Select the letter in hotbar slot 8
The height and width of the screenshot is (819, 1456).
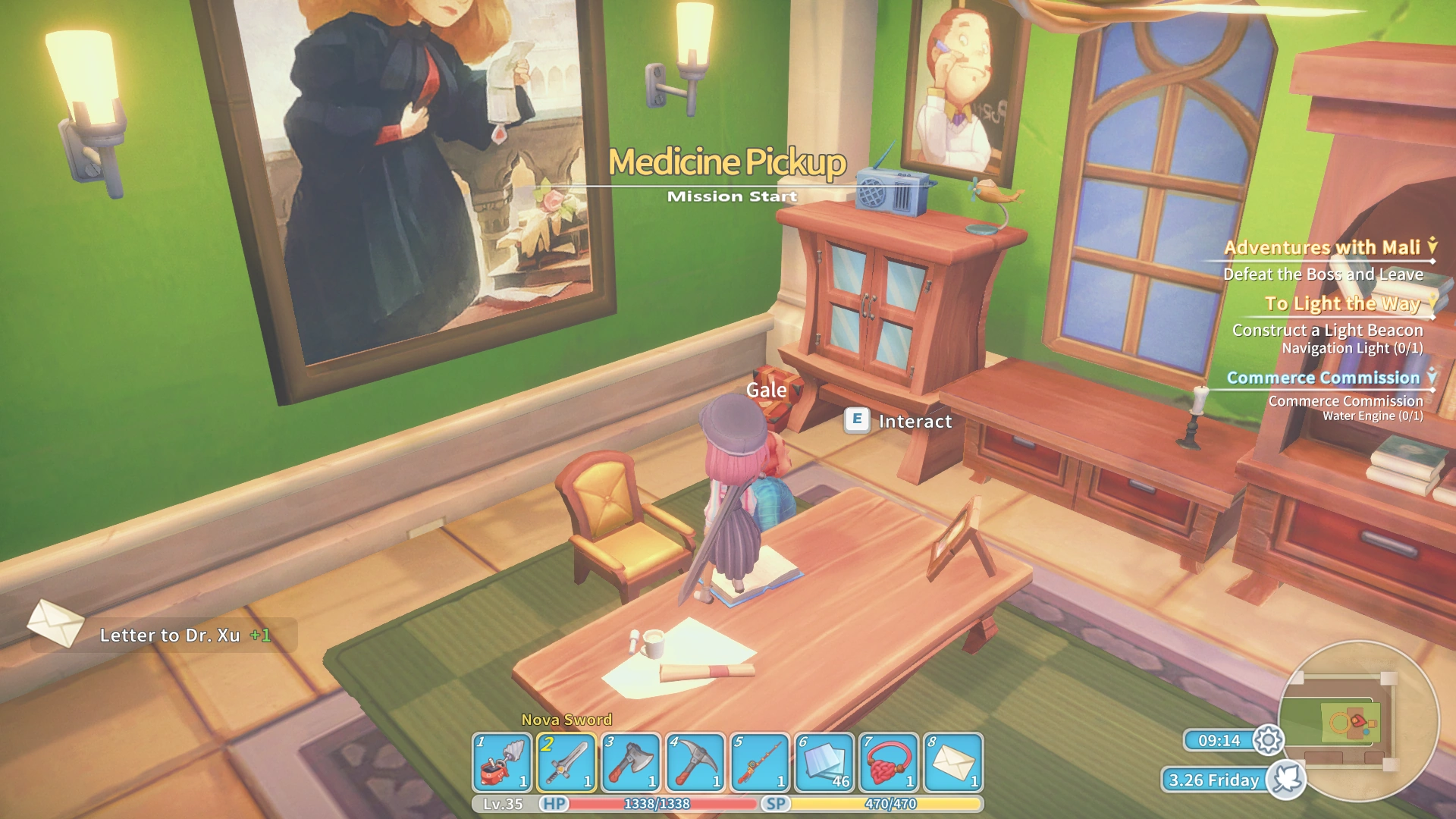point(953,763)
